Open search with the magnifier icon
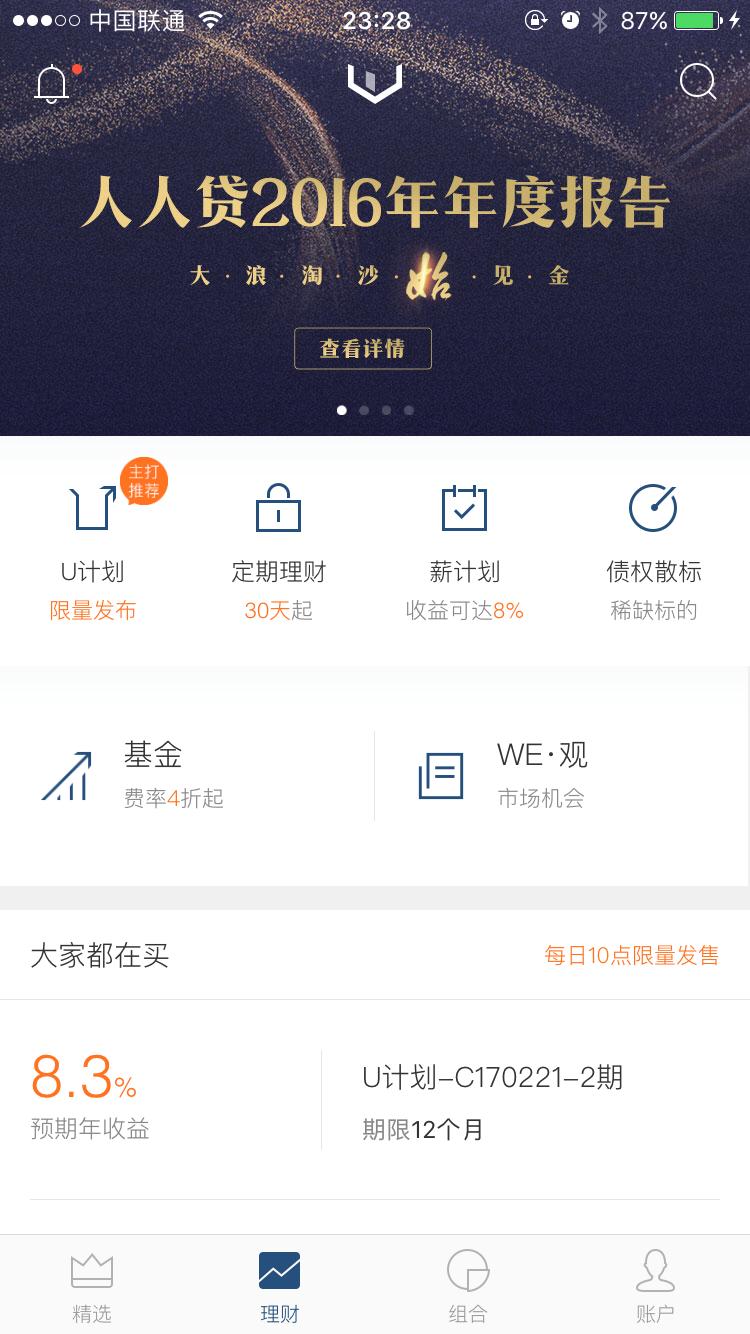Screen dimensions: 750x1334 point(698,82)
